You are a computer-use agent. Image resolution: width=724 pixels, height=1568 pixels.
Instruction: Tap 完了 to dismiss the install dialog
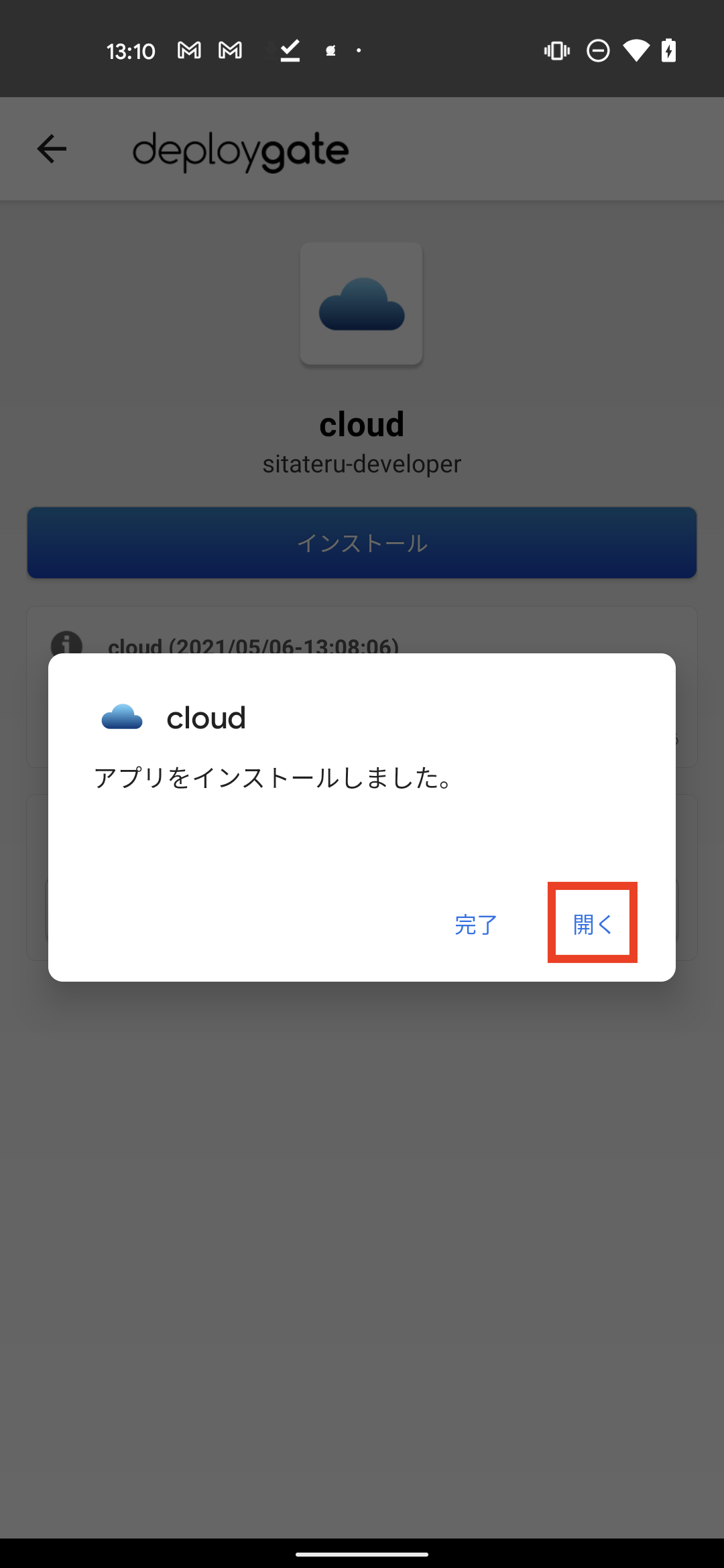pyautogui.click(x=476, y=925)
